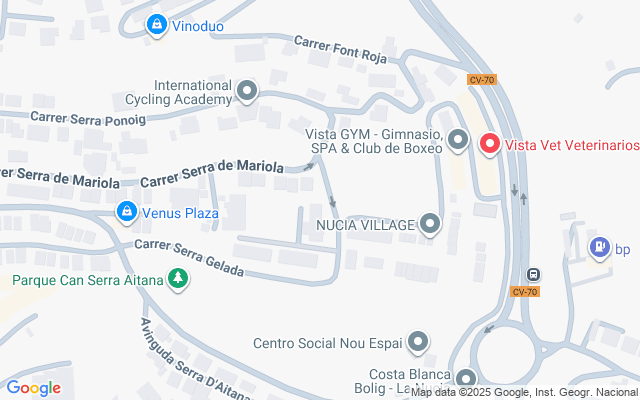The height and width of the screenshot is (400, 640).
Task: Tap the bp gas station marker
Action: coord(599,246)
